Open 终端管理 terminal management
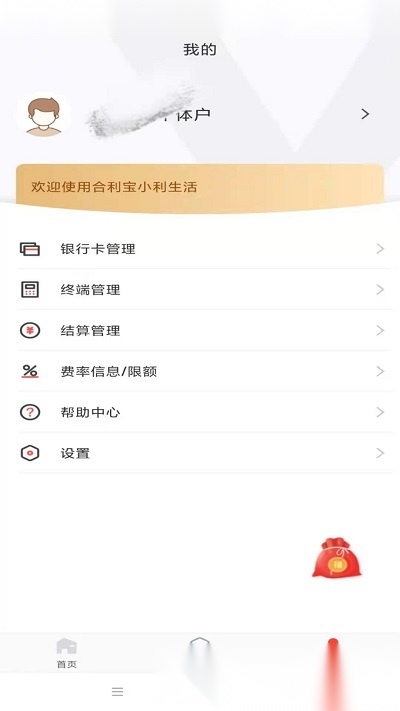The height and width of the screenshot is (711, 400). (x=204, y=289)
